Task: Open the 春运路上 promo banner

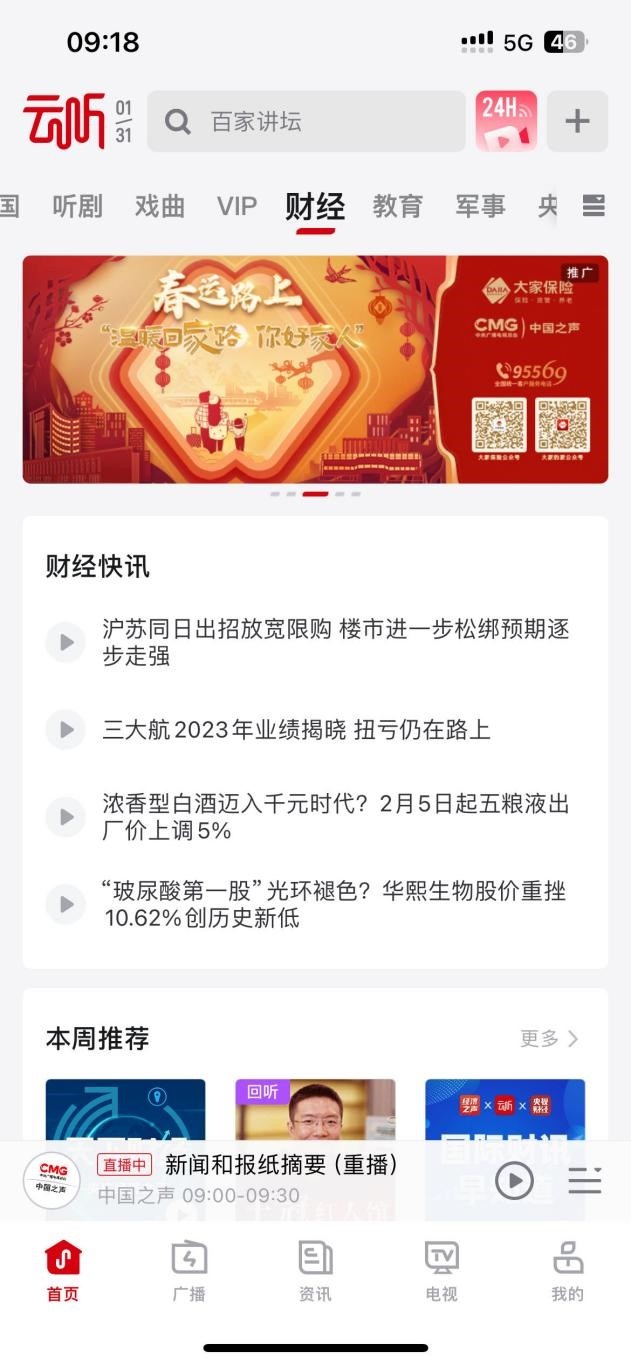Action: 315,370
